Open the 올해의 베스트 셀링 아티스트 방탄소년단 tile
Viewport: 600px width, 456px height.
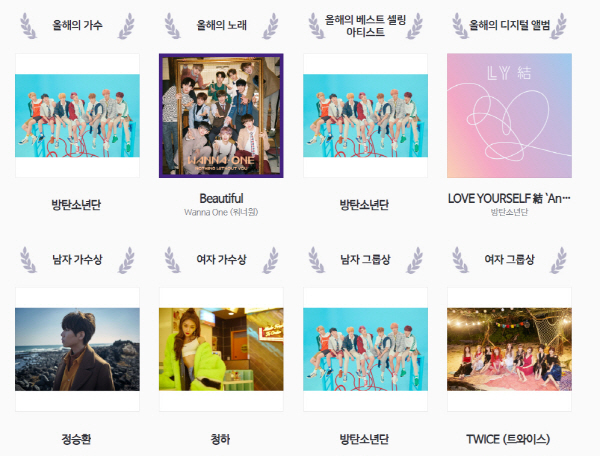tap(365, 116)
